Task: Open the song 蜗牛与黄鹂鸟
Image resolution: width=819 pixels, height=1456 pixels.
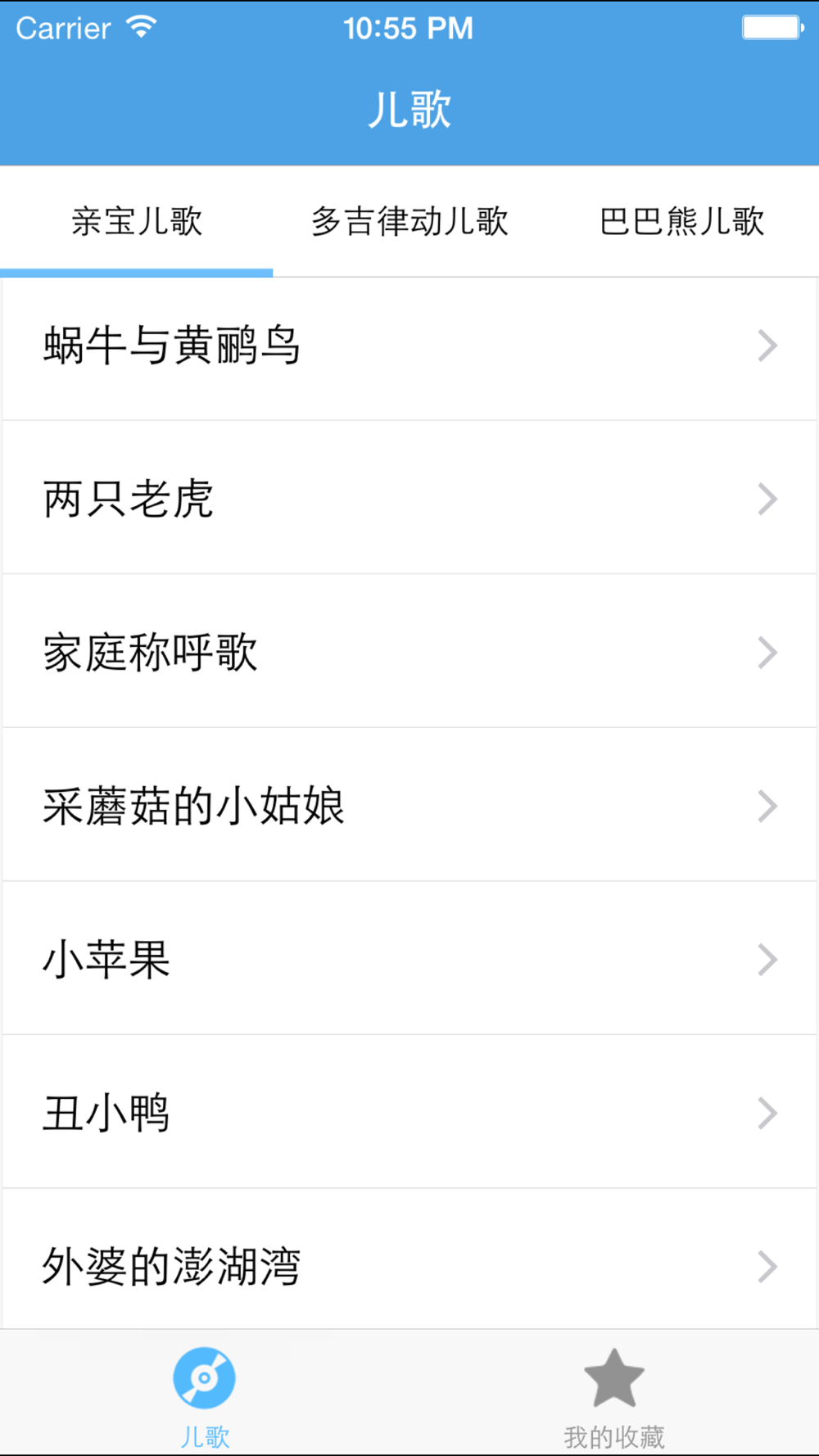Action: (409, 346)
